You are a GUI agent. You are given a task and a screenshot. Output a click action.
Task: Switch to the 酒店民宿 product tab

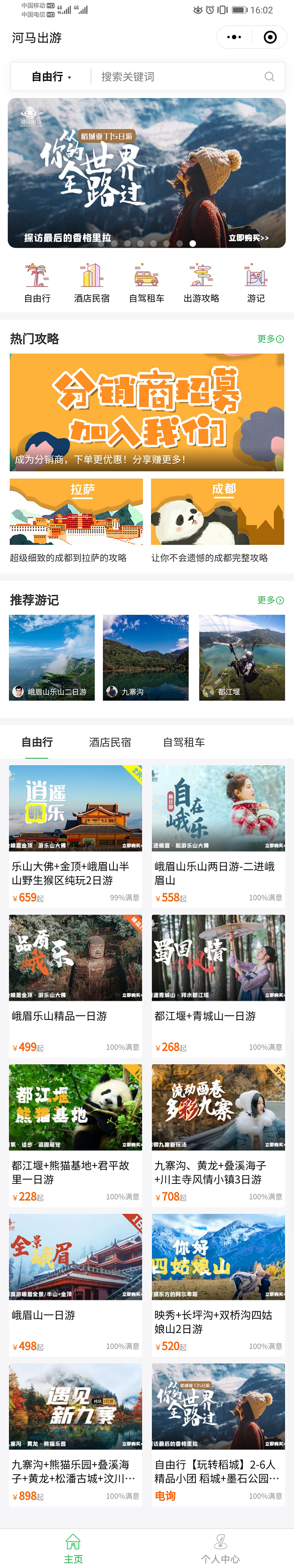(x=110, y=742)
